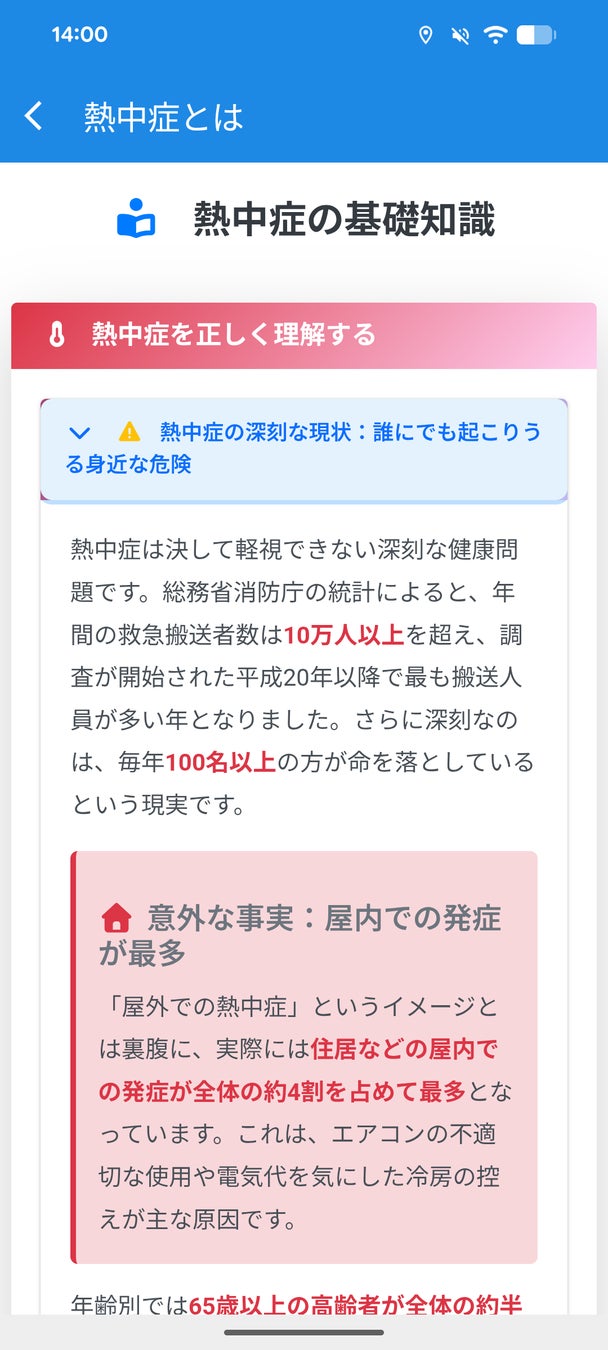Go back from the 熱中症とは page
The image size is (608, 1350).
(x=34, y=117)
